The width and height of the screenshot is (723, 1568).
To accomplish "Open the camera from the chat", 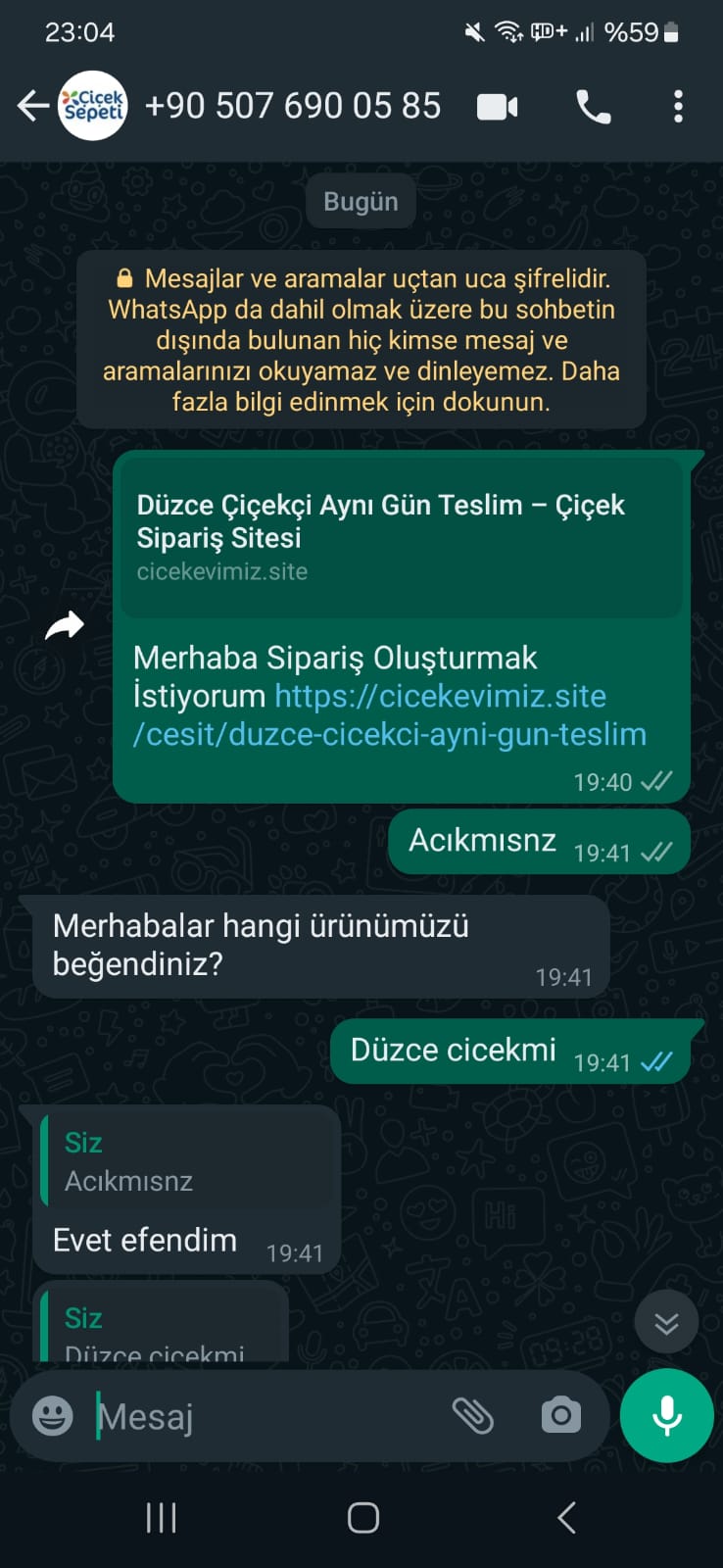I will [x=560, y=1416].
